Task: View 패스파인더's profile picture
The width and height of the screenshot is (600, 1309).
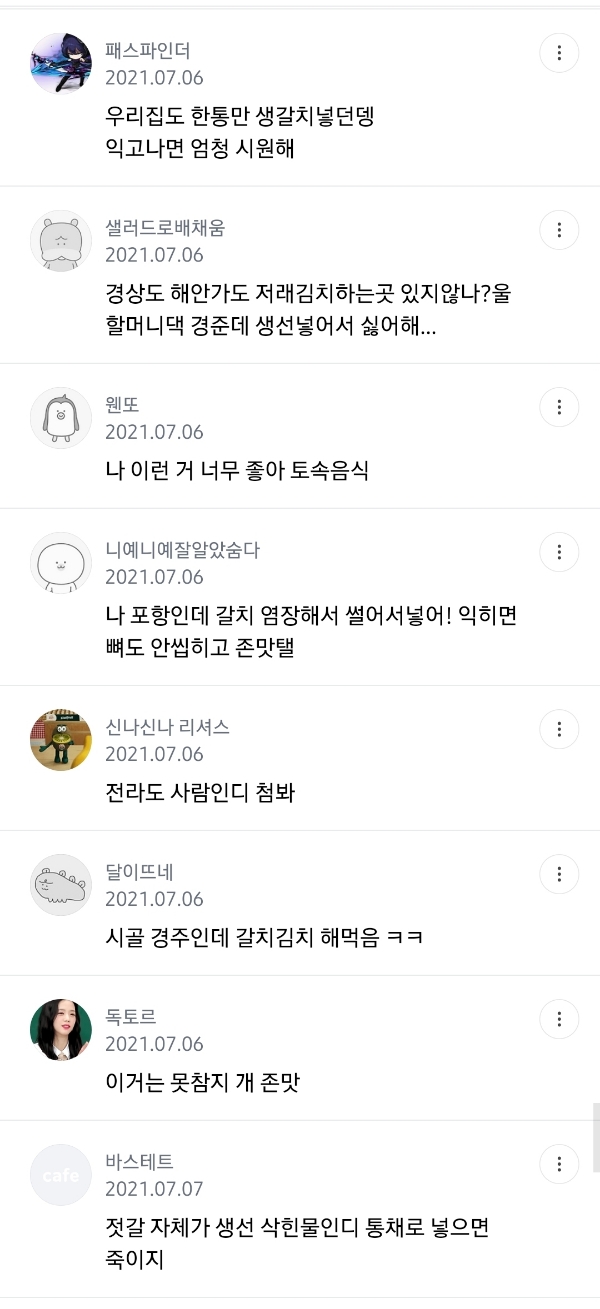Action: tap(61, 64)
